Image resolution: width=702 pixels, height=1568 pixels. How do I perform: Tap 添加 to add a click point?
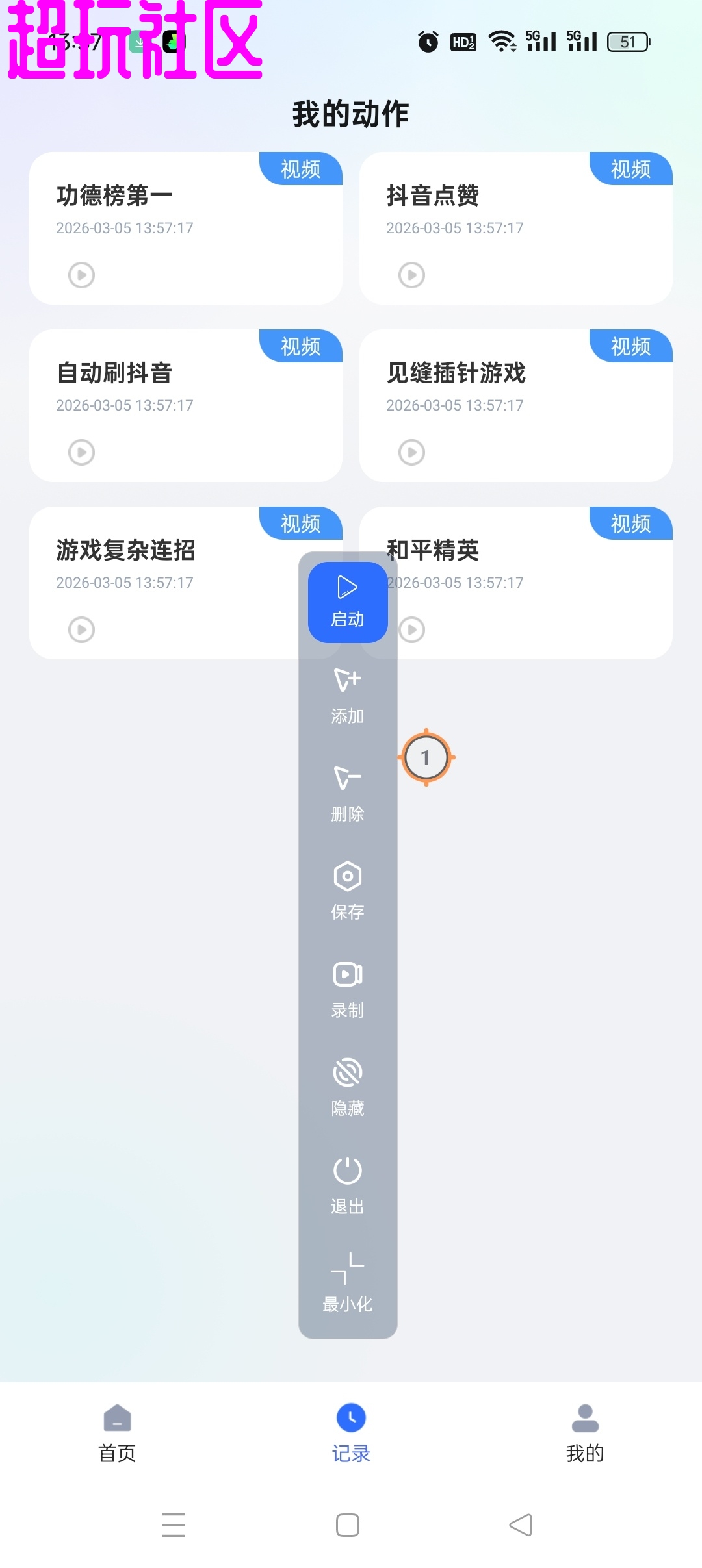(x=348, y=696)
